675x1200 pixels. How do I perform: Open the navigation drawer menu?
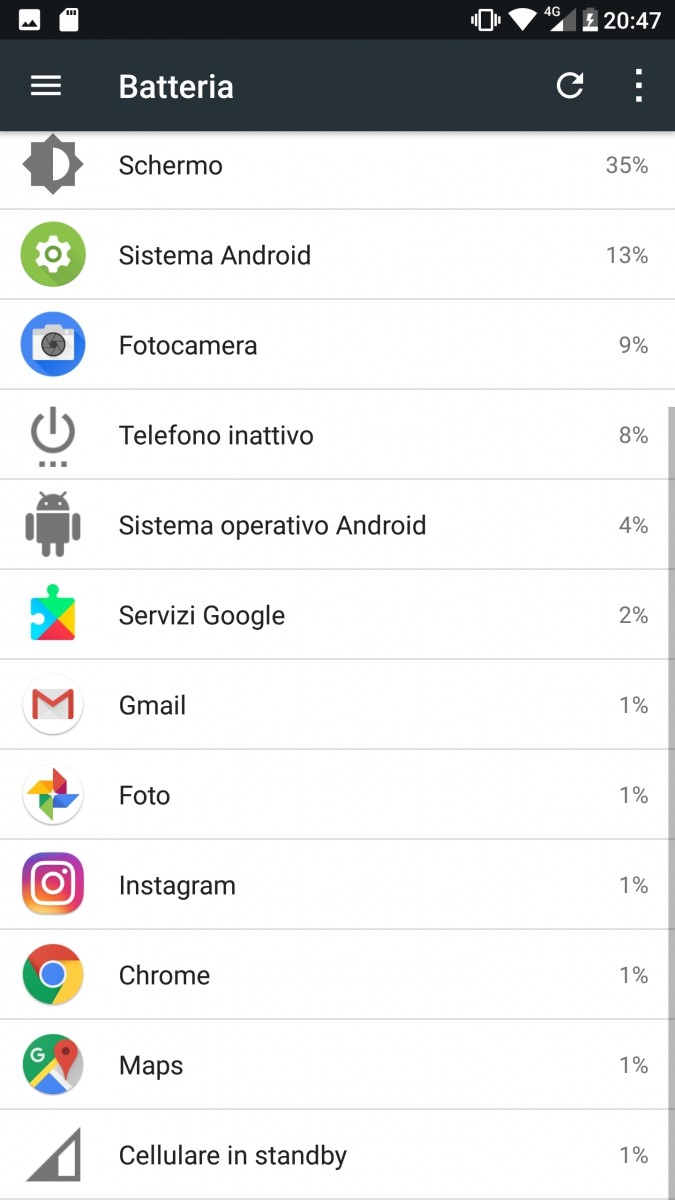tap(46, 86)
